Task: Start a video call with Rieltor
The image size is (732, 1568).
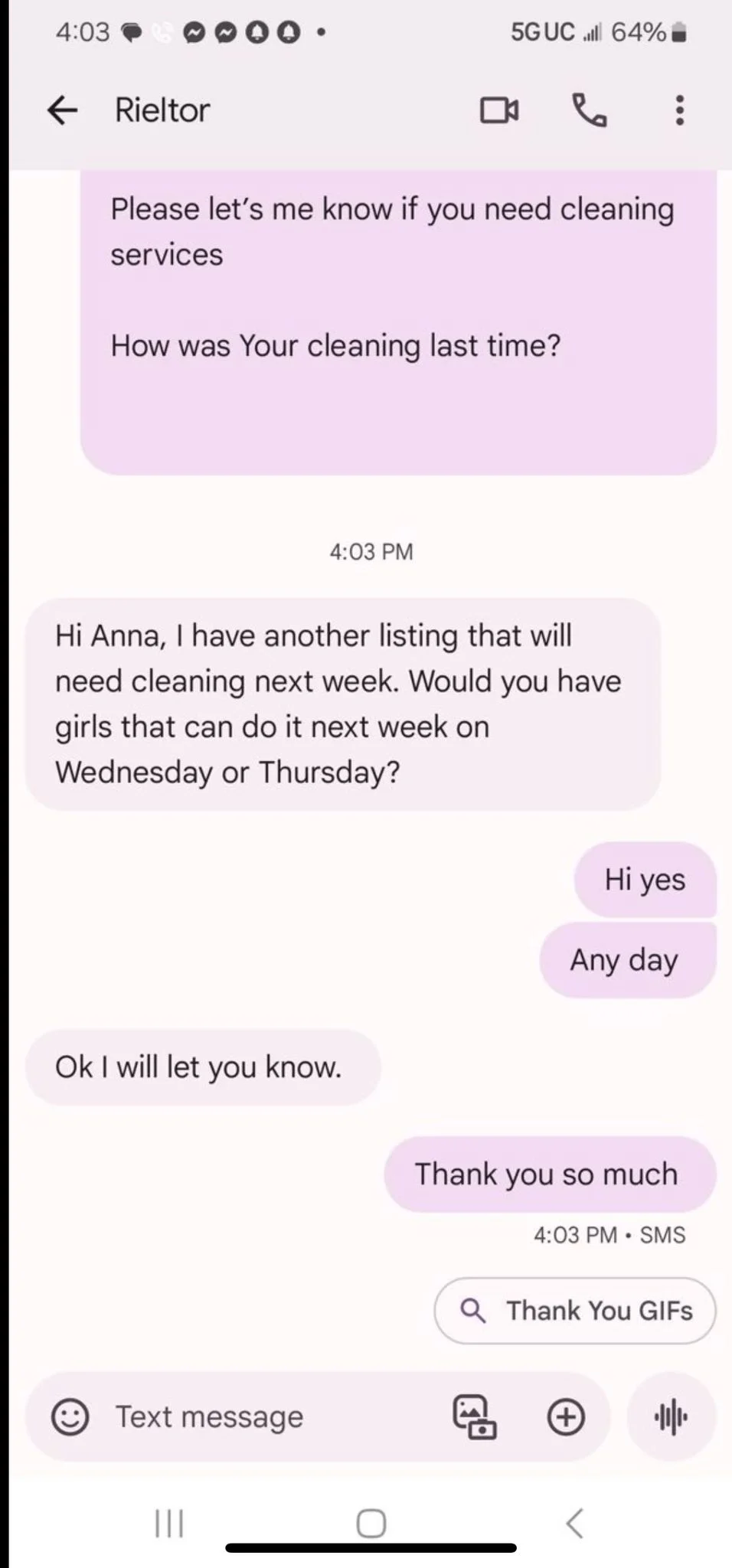Action: (498, 110)
